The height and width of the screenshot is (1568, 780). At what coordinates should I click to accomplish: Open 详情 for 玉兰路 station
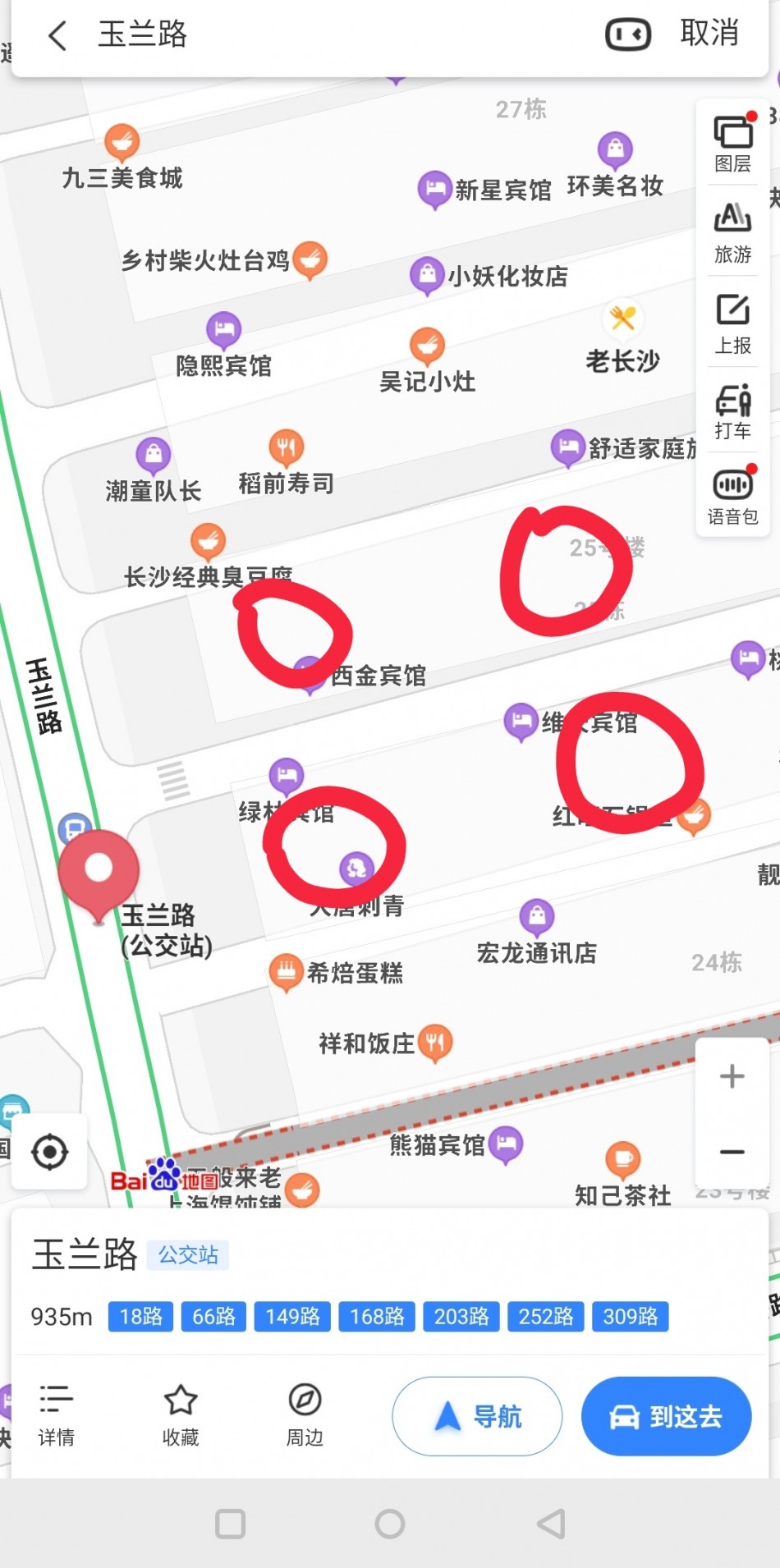(x=56, y=1415)
